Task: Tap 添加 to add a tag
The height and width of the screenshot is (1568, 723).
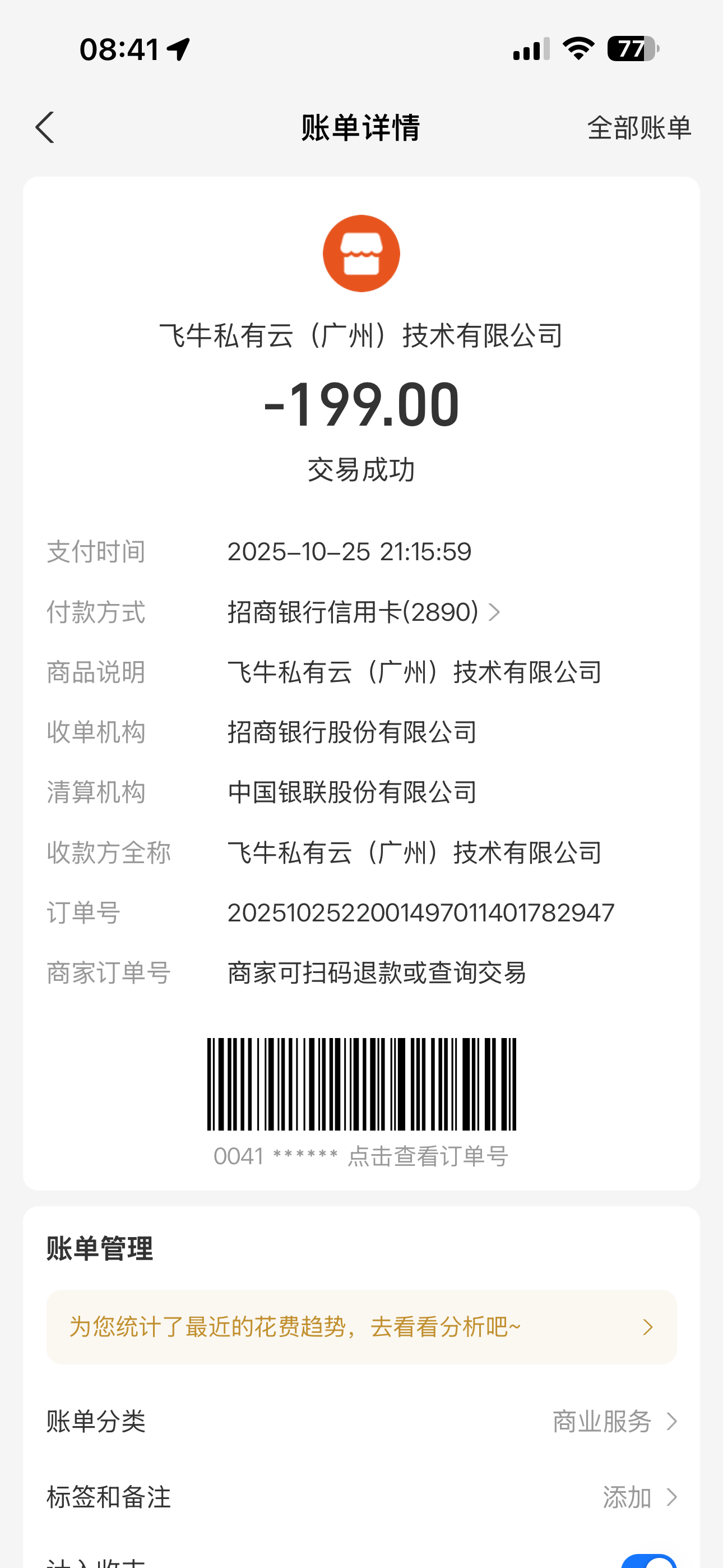Action: coord(626,1496)
